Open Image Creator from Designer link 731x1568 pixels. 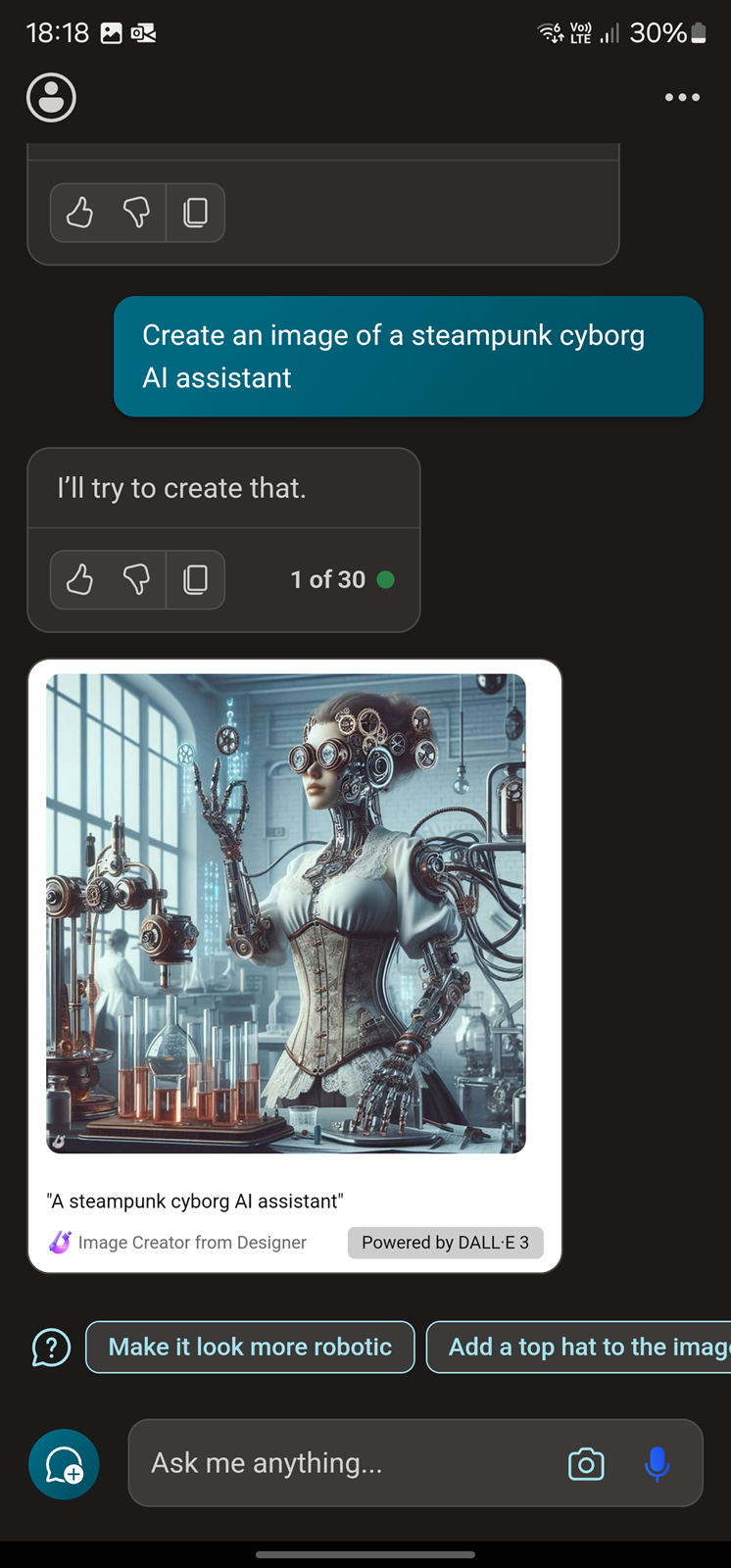178,1243
